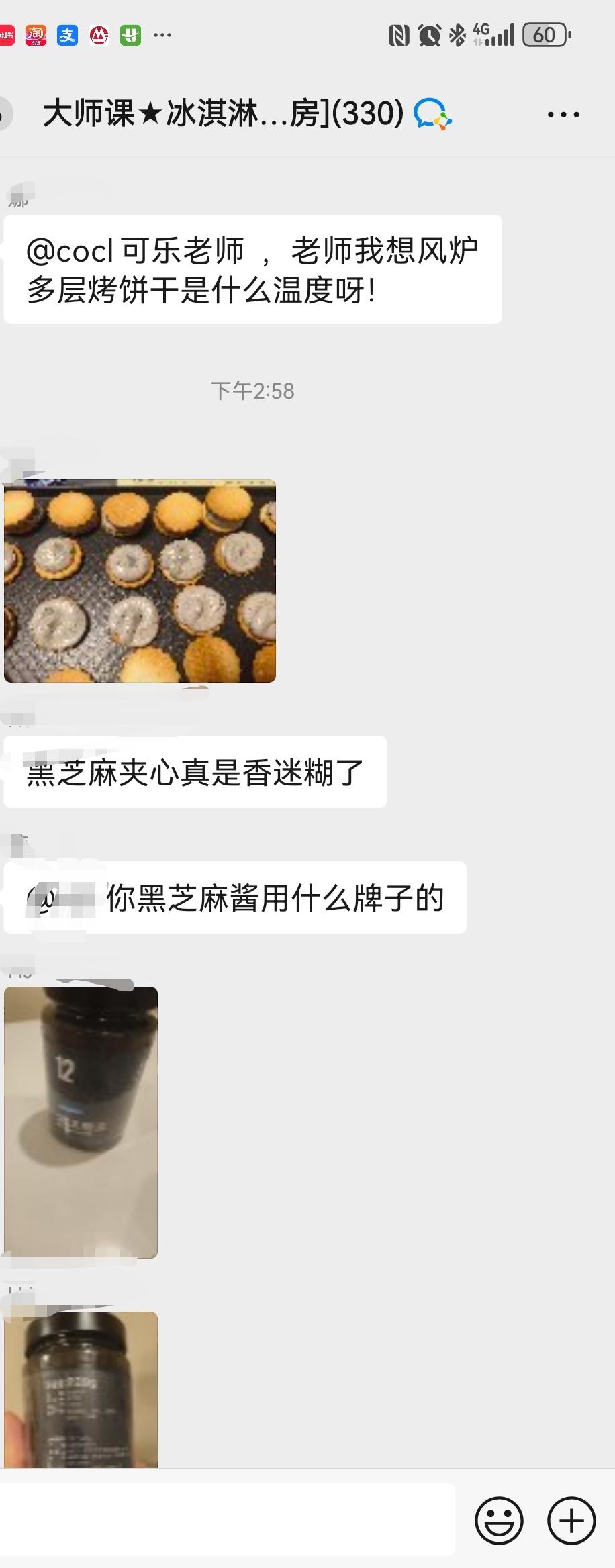Open the jar back label photo
The height and width of the screenshot is (1568, 615).
(x=81, y=1388)
